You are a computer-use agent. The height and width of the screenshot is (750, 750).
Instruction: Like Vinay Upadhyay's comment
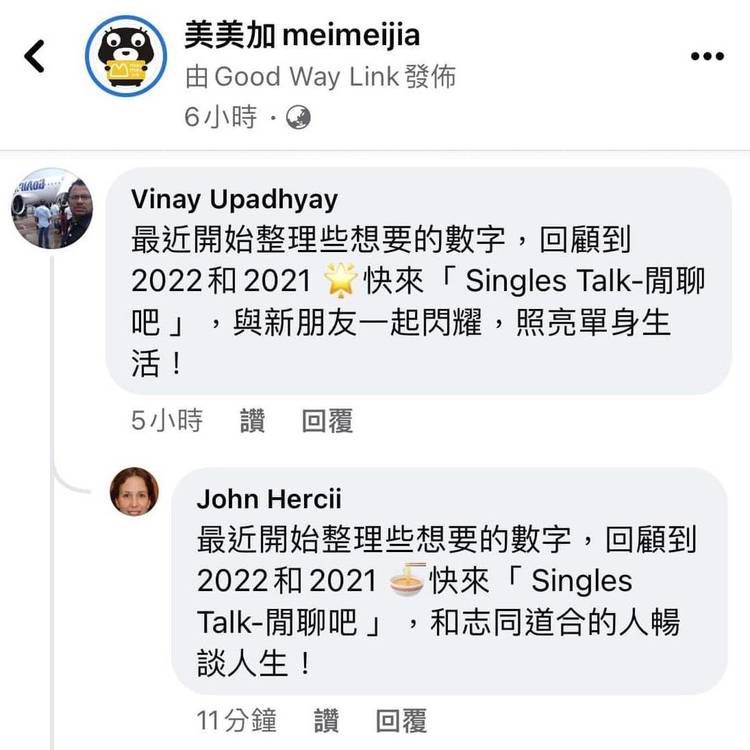253,421
